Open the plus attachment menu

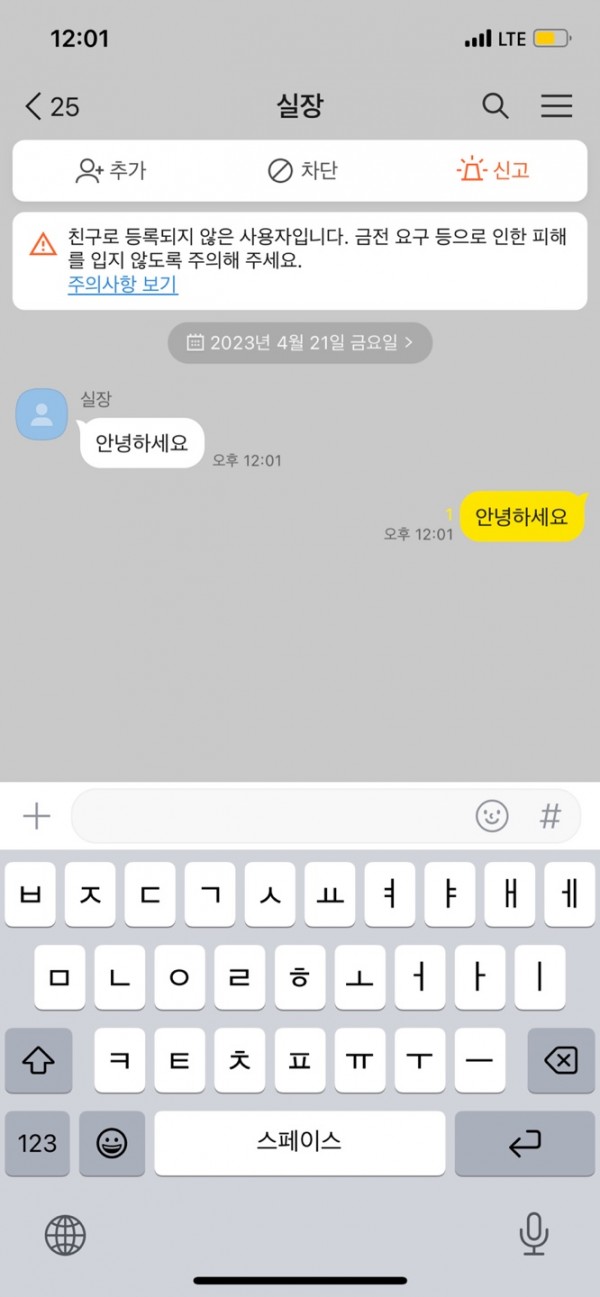36,817
